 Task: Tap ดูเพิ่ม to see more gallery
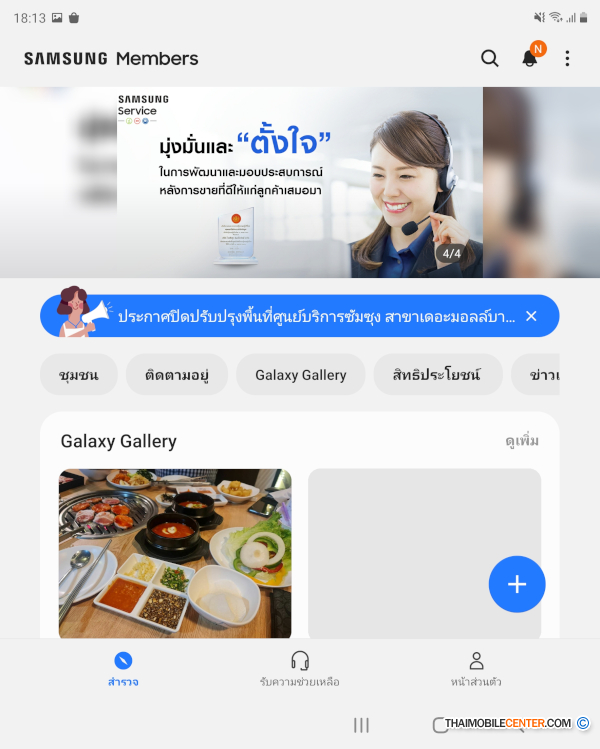pos(522,441)
